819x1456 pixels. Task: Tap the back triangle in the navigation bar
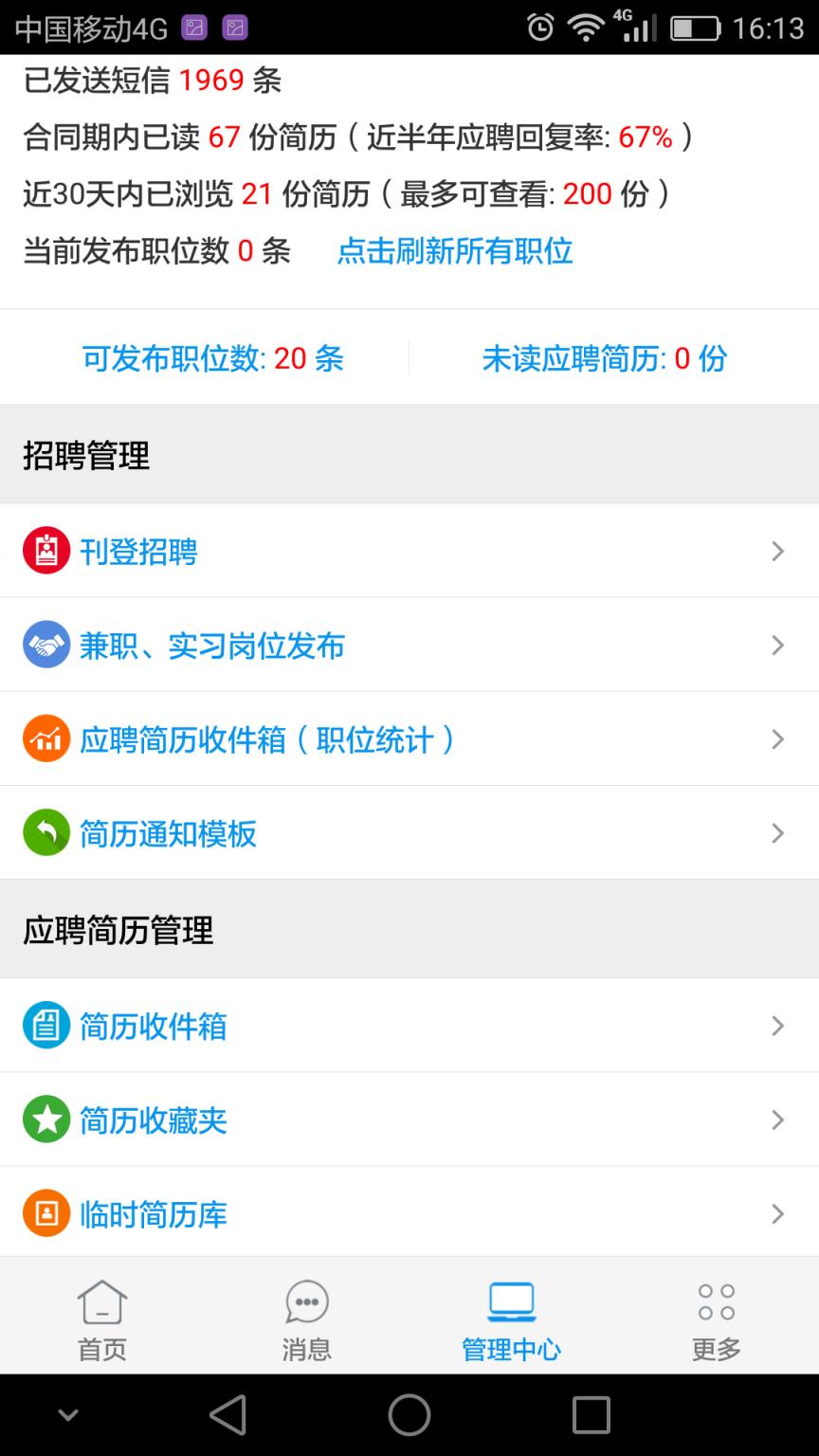point(227,1413)
